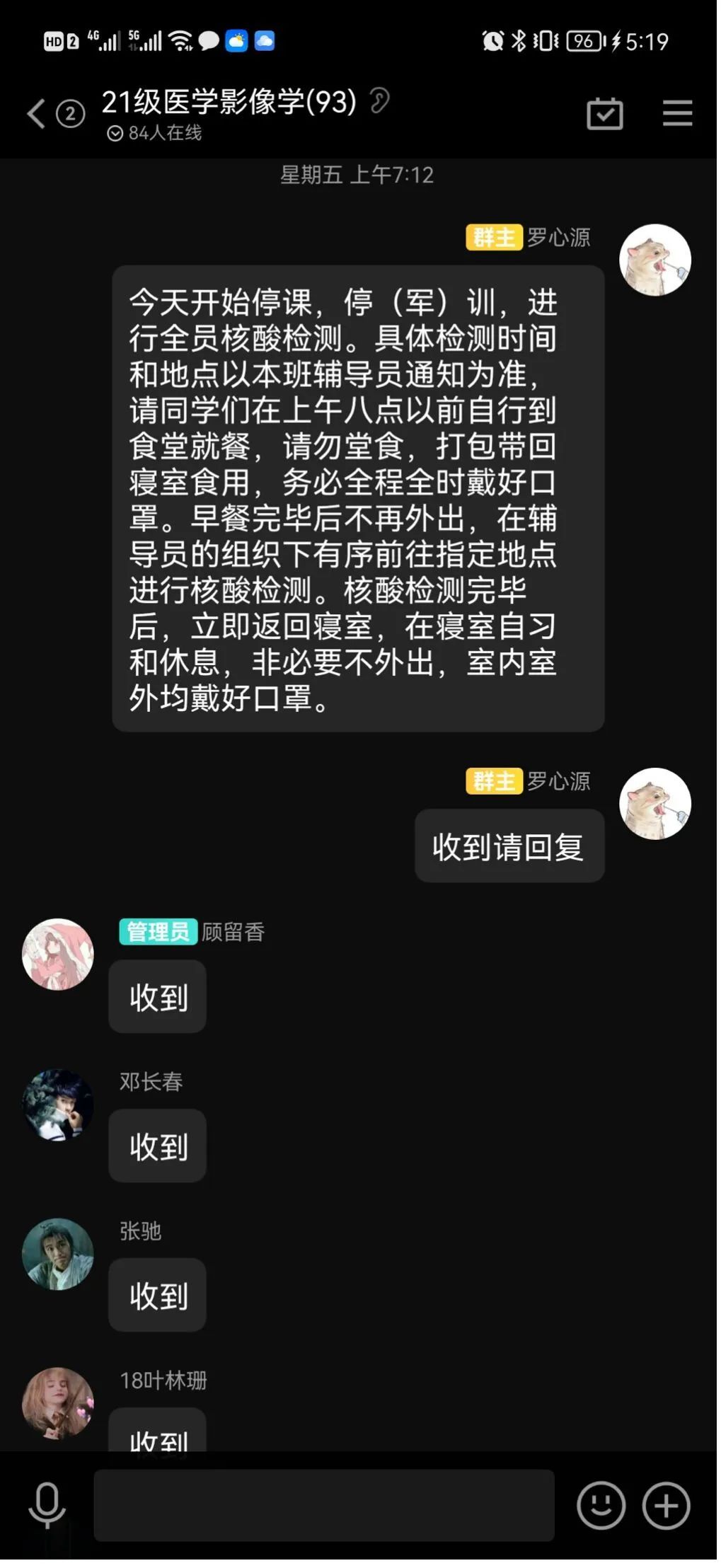
Task: Open the 21级医学影像学 group info
Action: tap(228, 103)
